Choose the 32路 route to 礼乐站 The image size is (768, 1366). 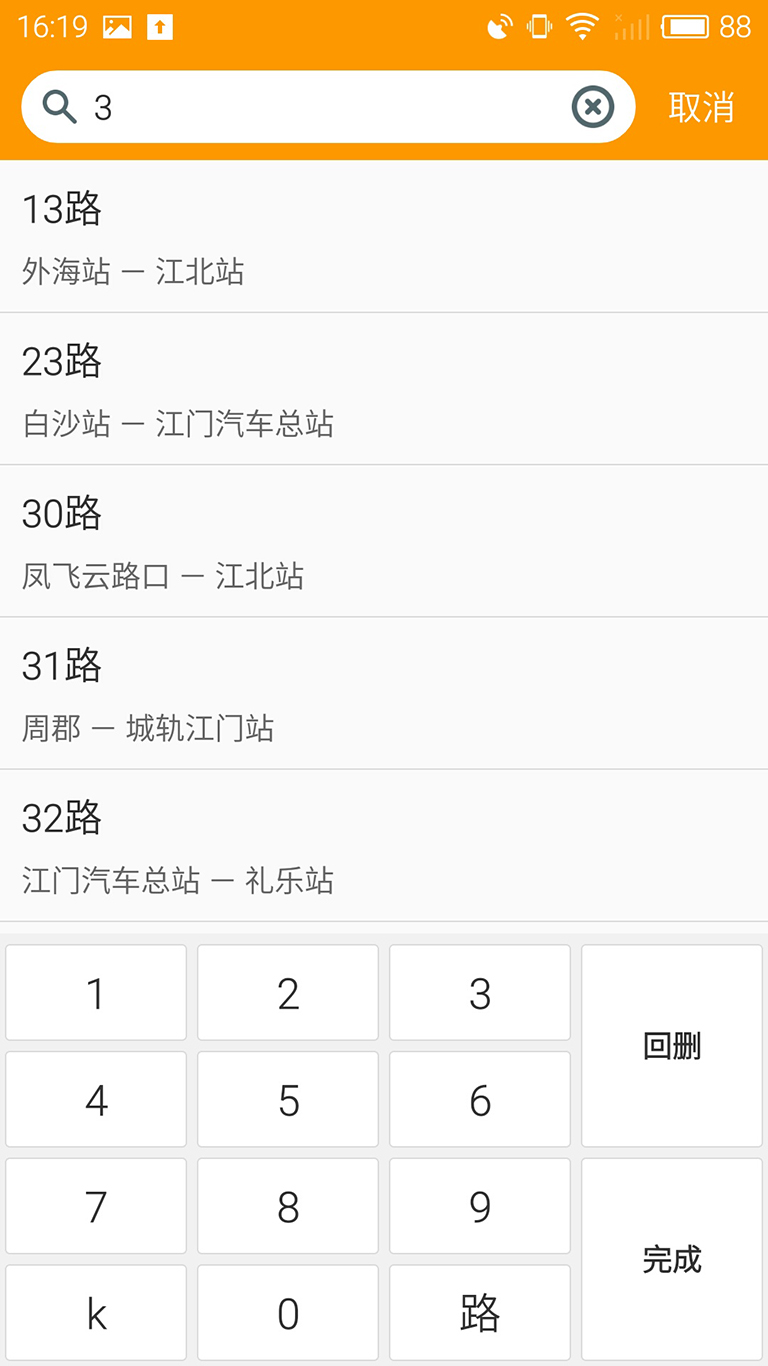coord(384,846)
